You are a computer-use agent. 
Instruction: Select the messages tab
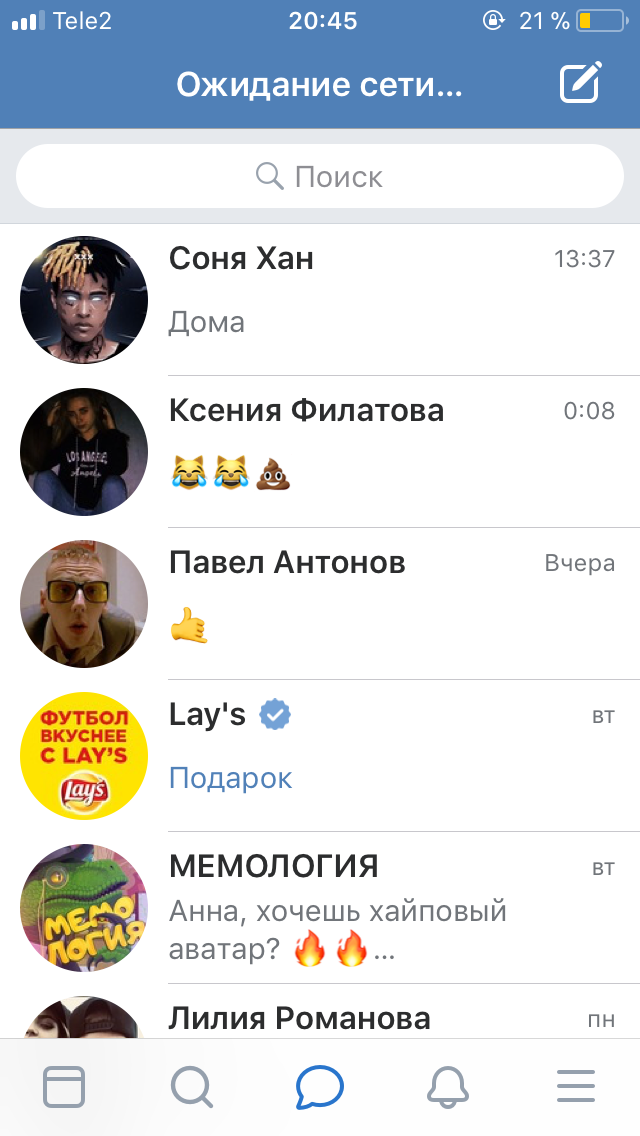(x=320, y=1087)
